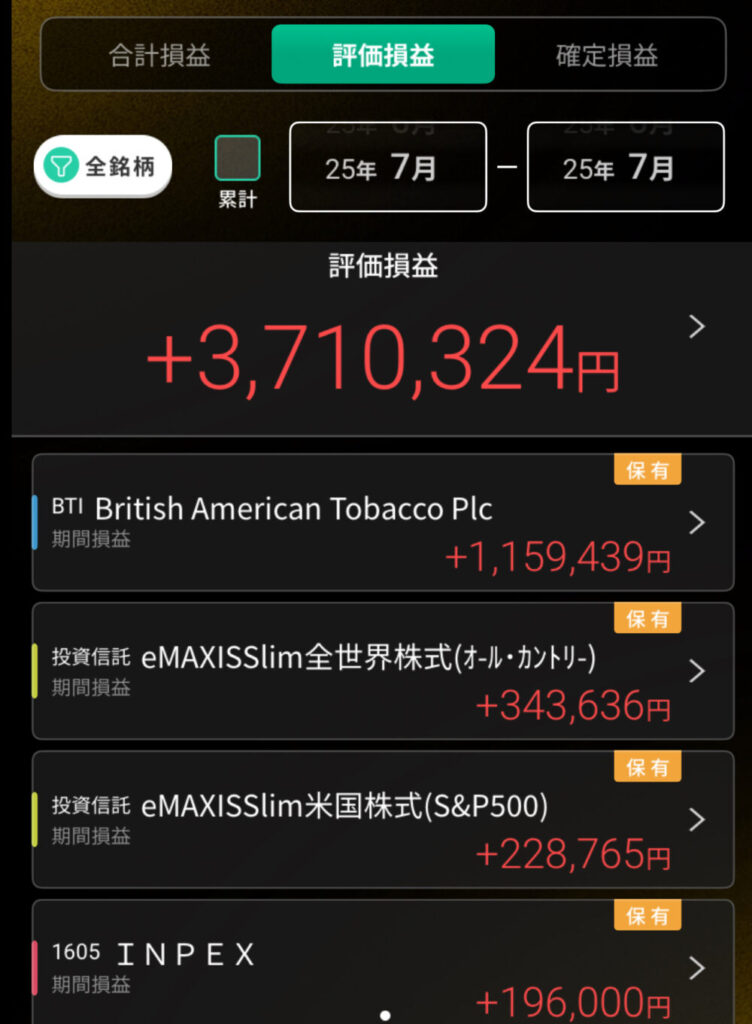752x1024 pixels.
Task: Switch to the 確定損益 tab
Action: point(607,55)
